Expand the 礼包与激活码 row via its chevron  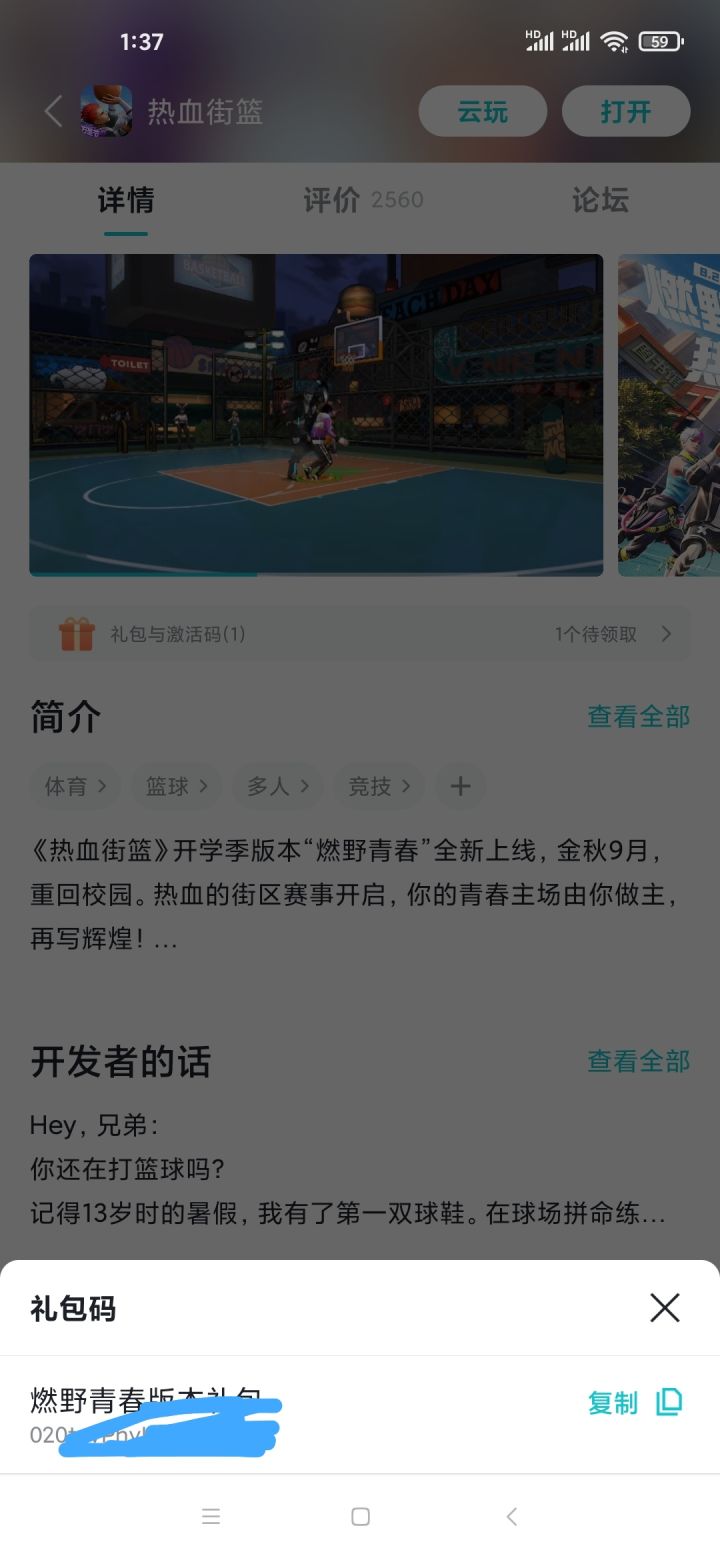[668, 633]
